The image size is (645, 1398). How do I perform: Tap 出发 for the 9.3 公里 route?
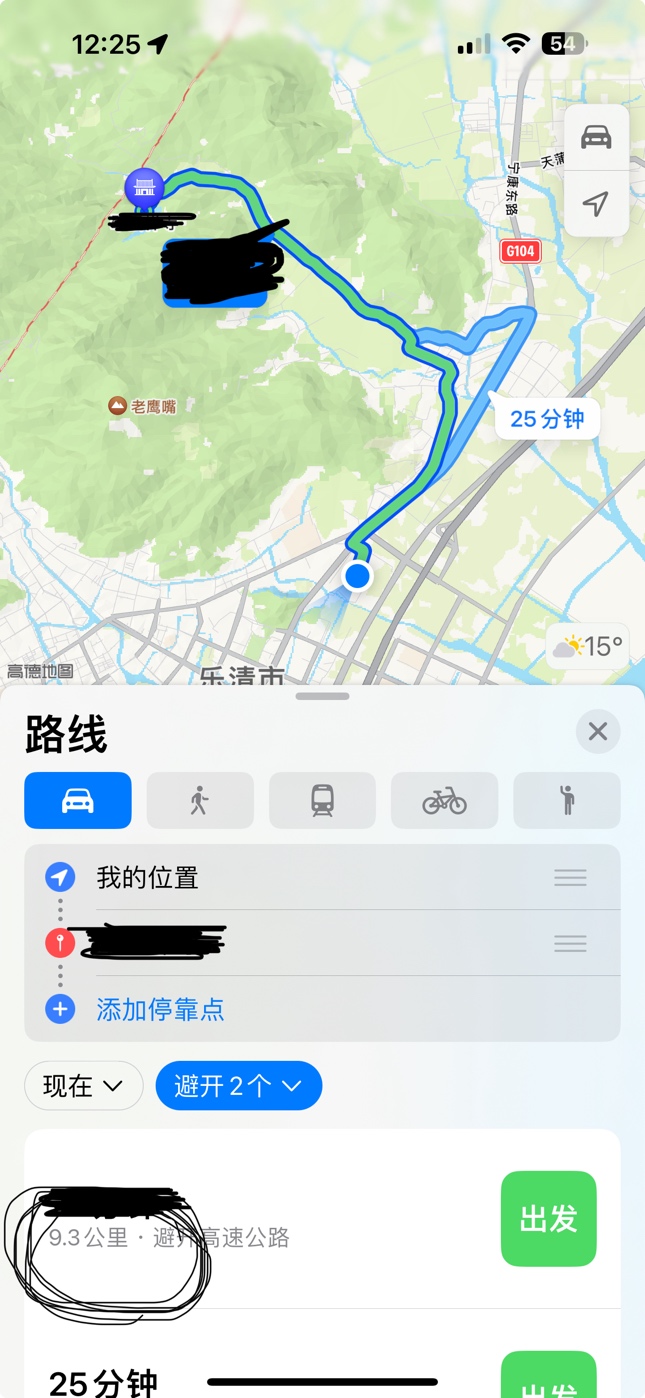[x=548, y=1218]
